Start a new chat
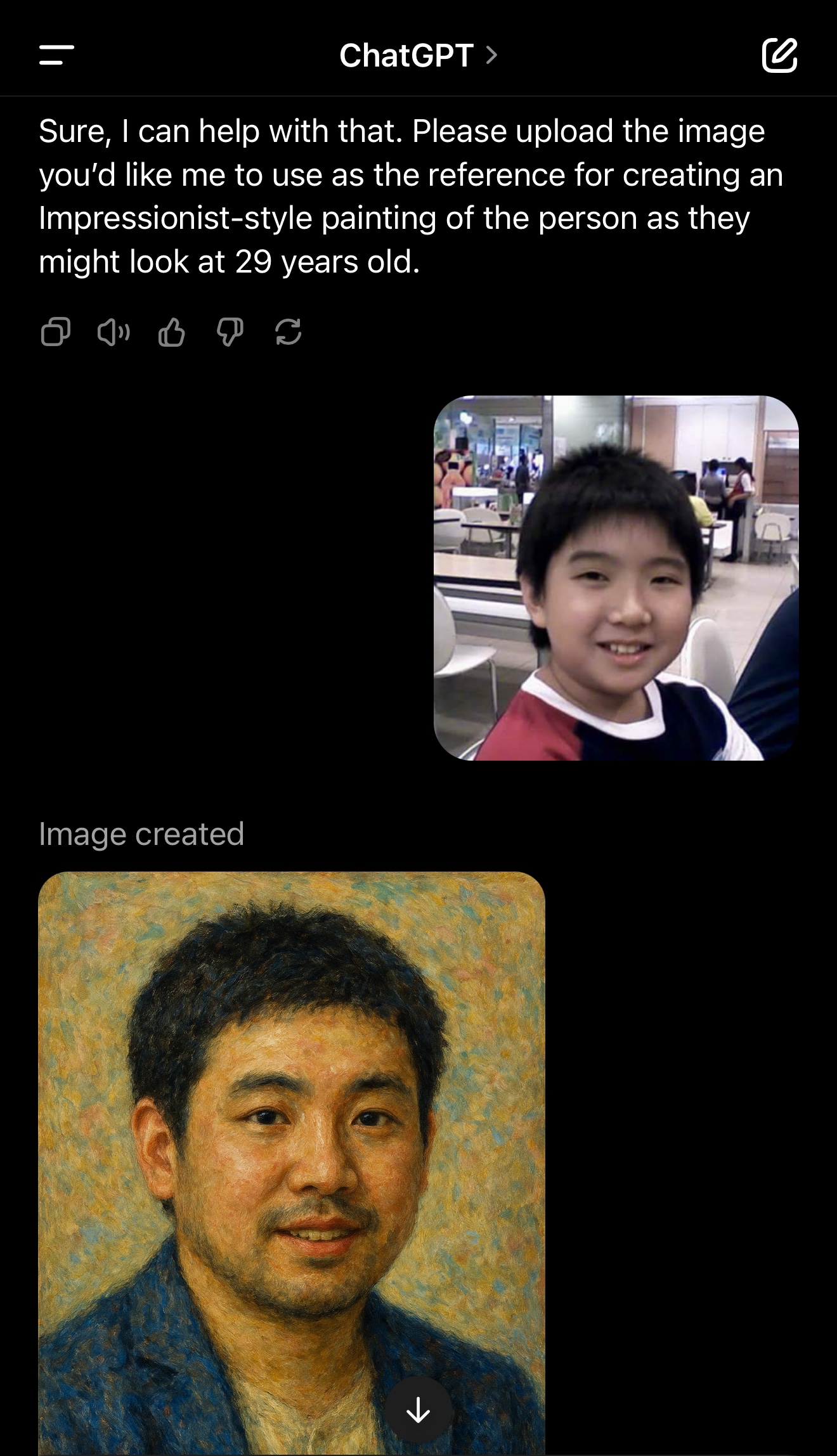The image size is (837, 1456). 779,55
